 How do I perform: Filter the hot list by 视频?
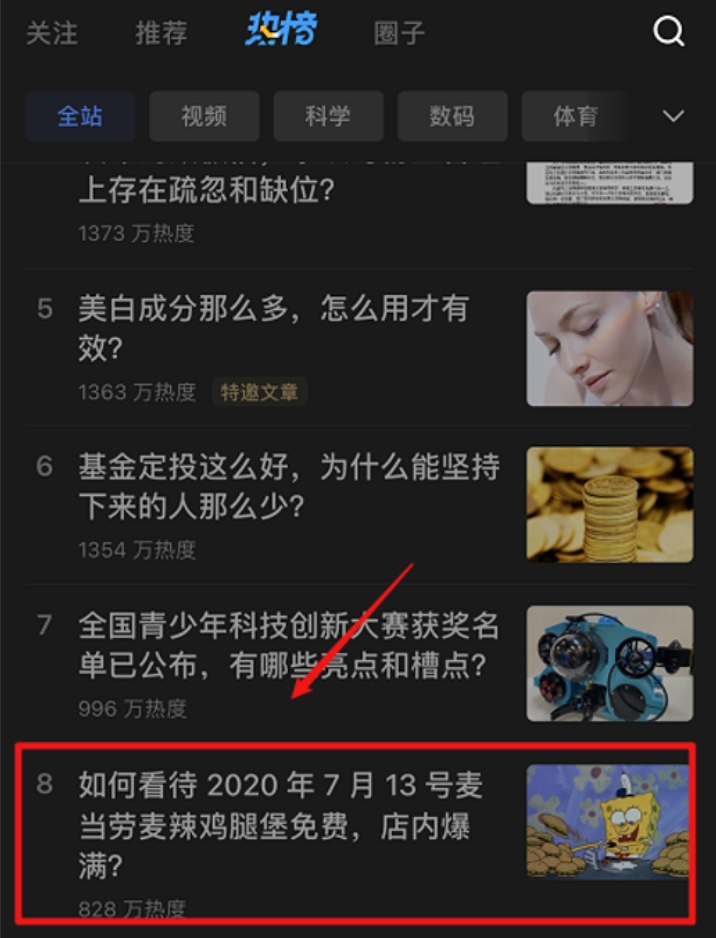(204, 116)
